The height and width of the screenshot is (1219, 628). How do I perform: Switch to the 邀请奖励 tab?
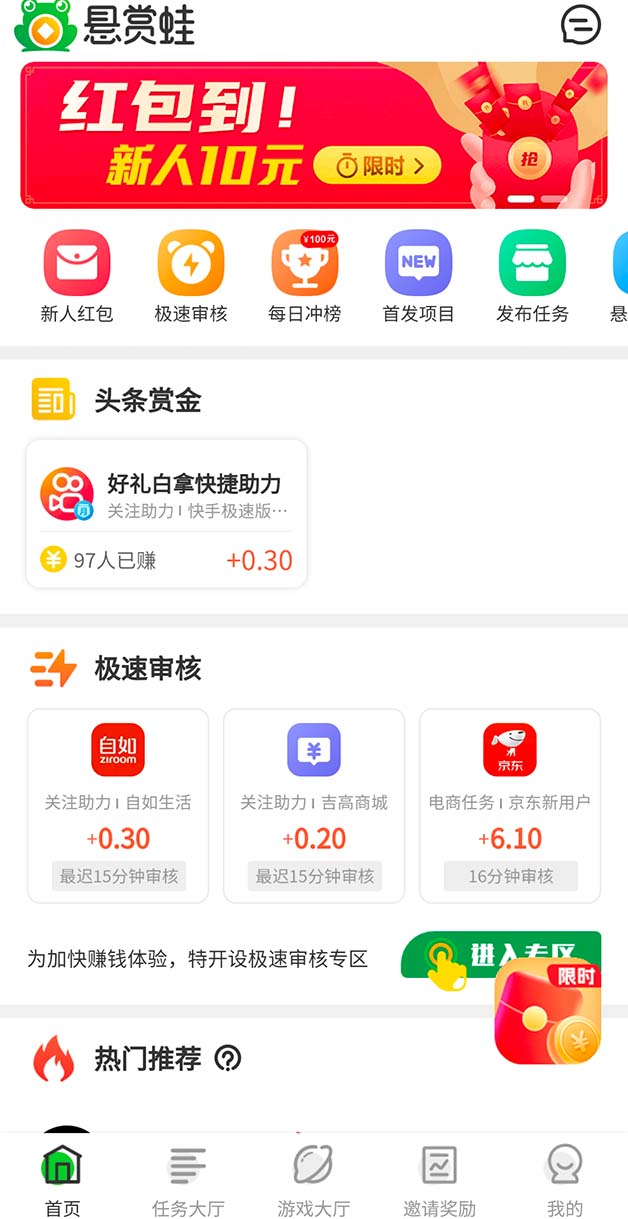439,1180
